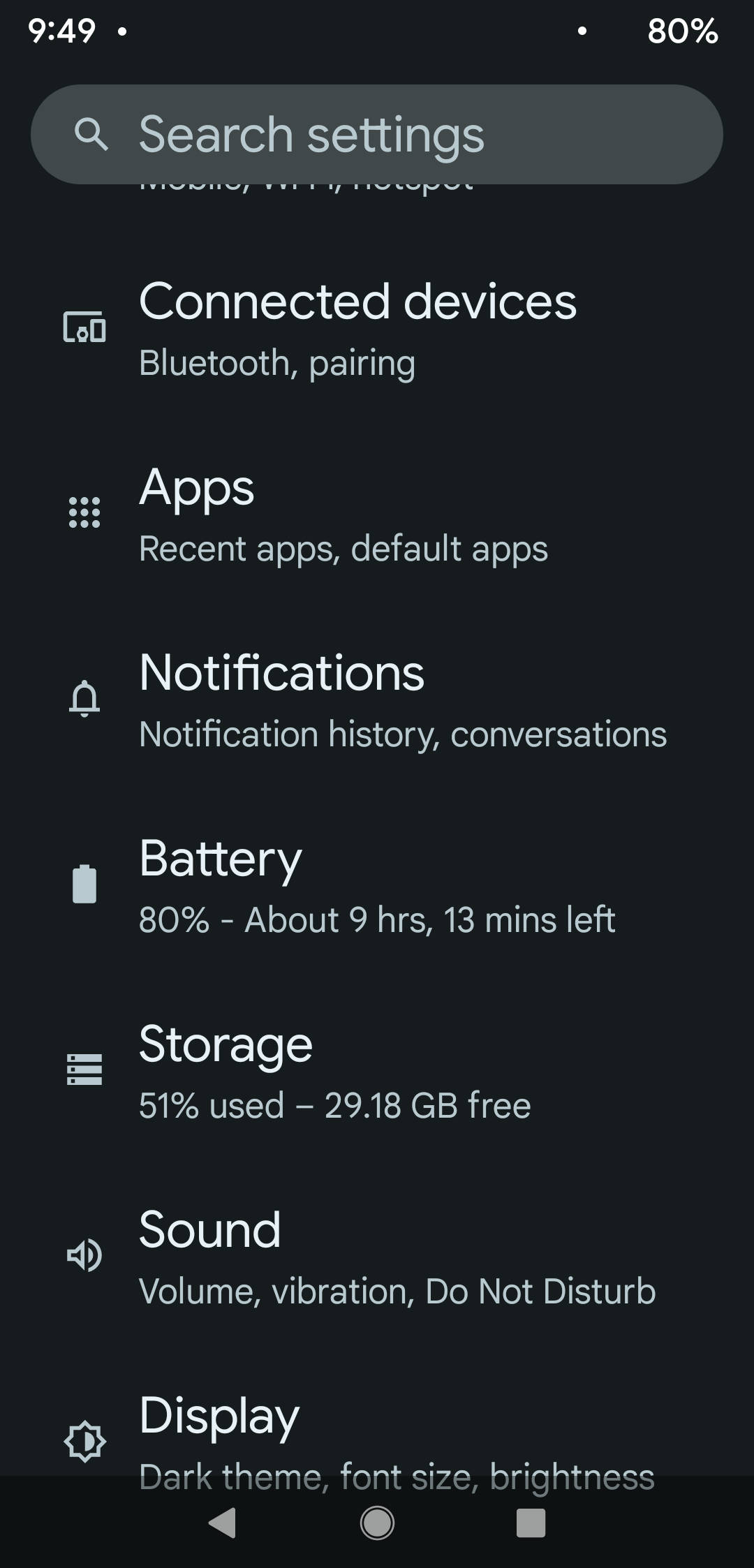The width and height of the screenshot is (754, 1568).
Task: Tap the Sound speaker icon
Action: [84, 1253]
